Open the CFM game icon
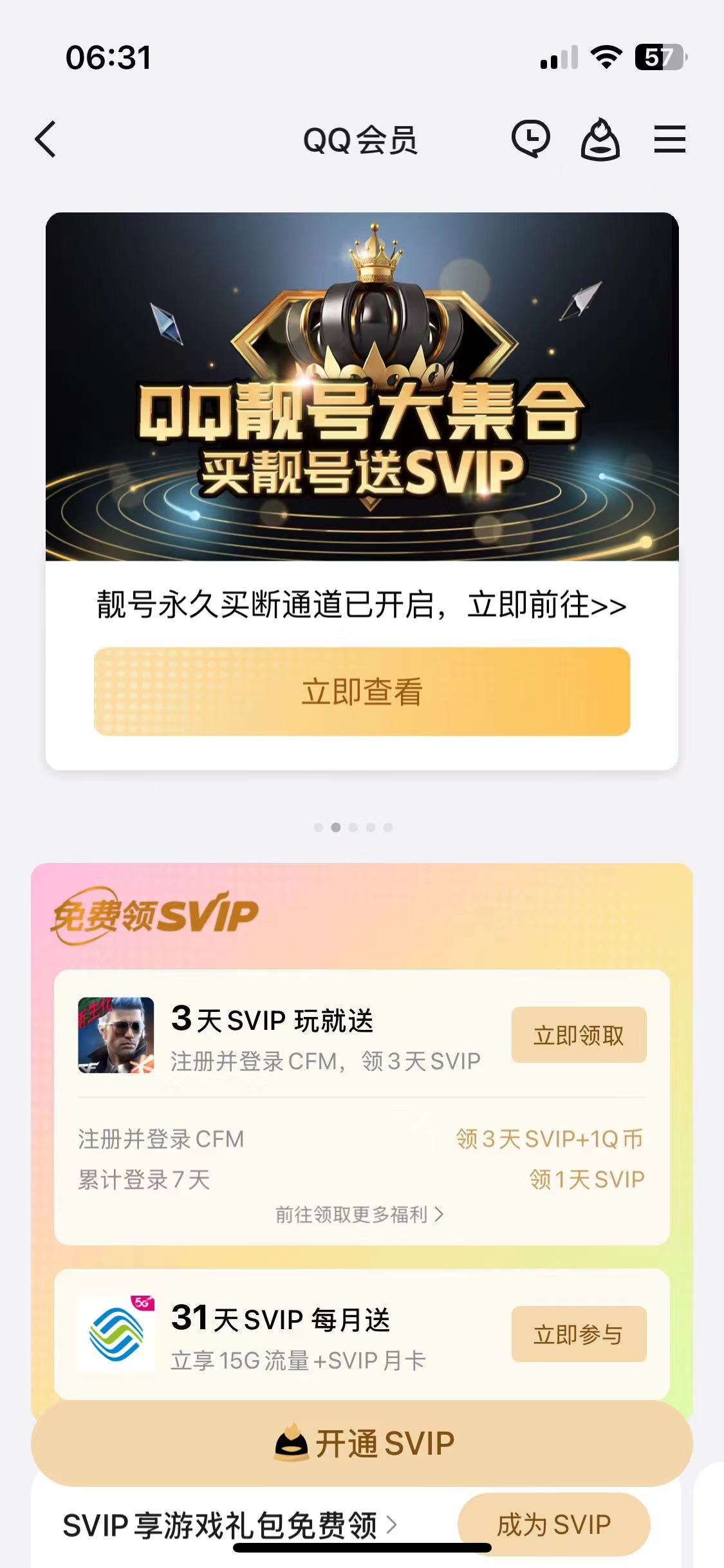The image size is (724, 1568). point(116,1036)
